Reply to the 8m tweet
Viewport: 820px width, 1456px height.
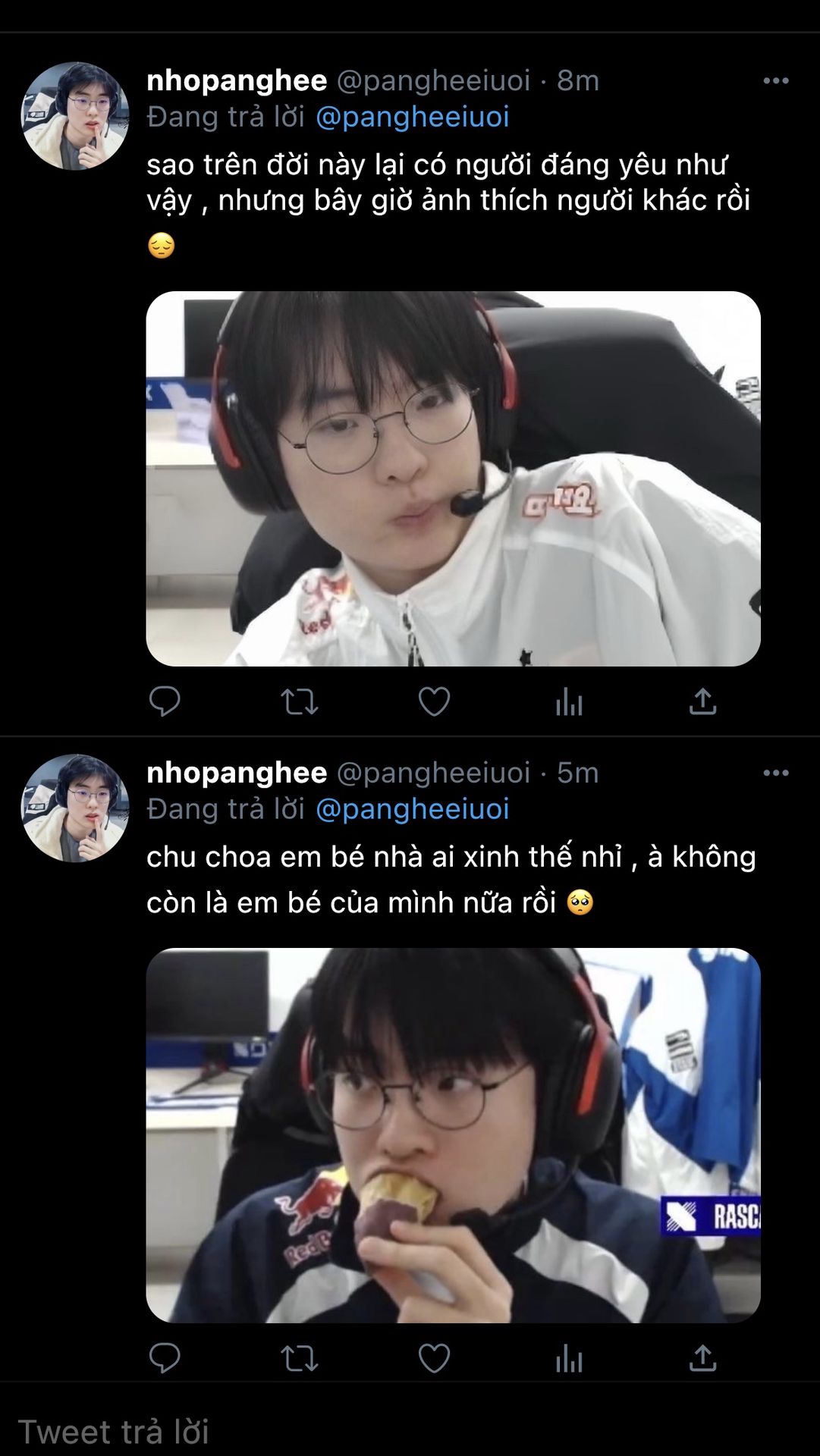click(165, 701)
